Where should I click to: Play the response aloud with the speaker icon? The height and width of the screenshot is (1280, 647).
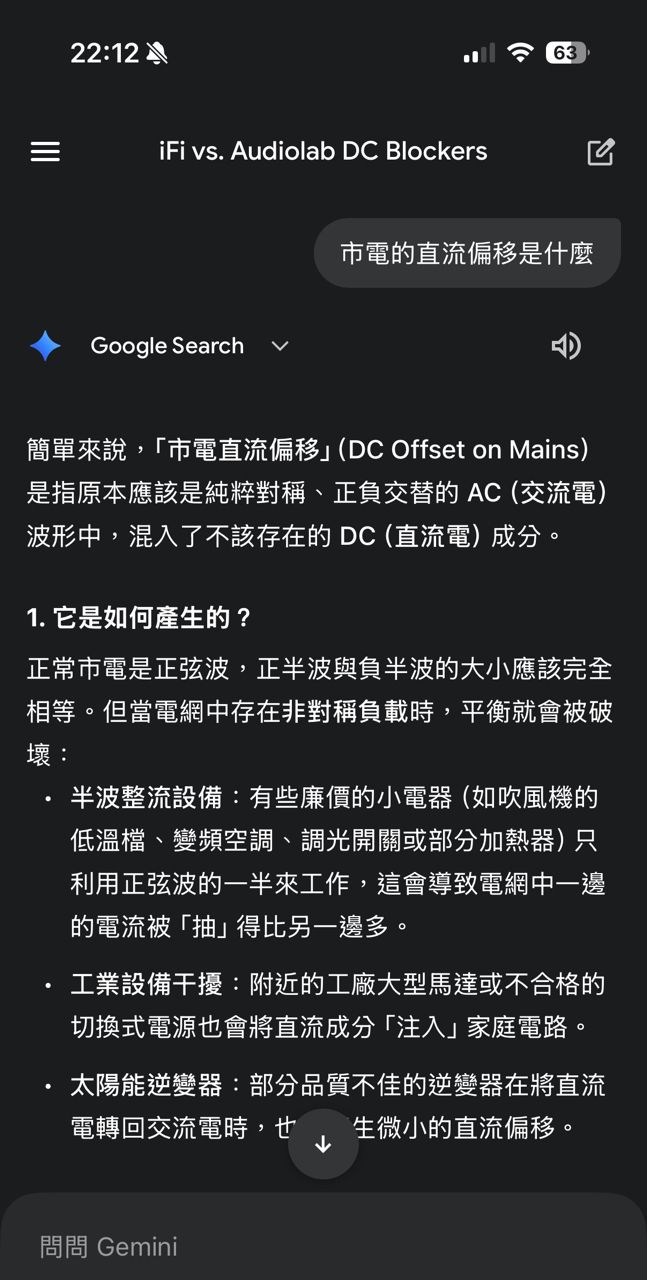click(566, 346)
